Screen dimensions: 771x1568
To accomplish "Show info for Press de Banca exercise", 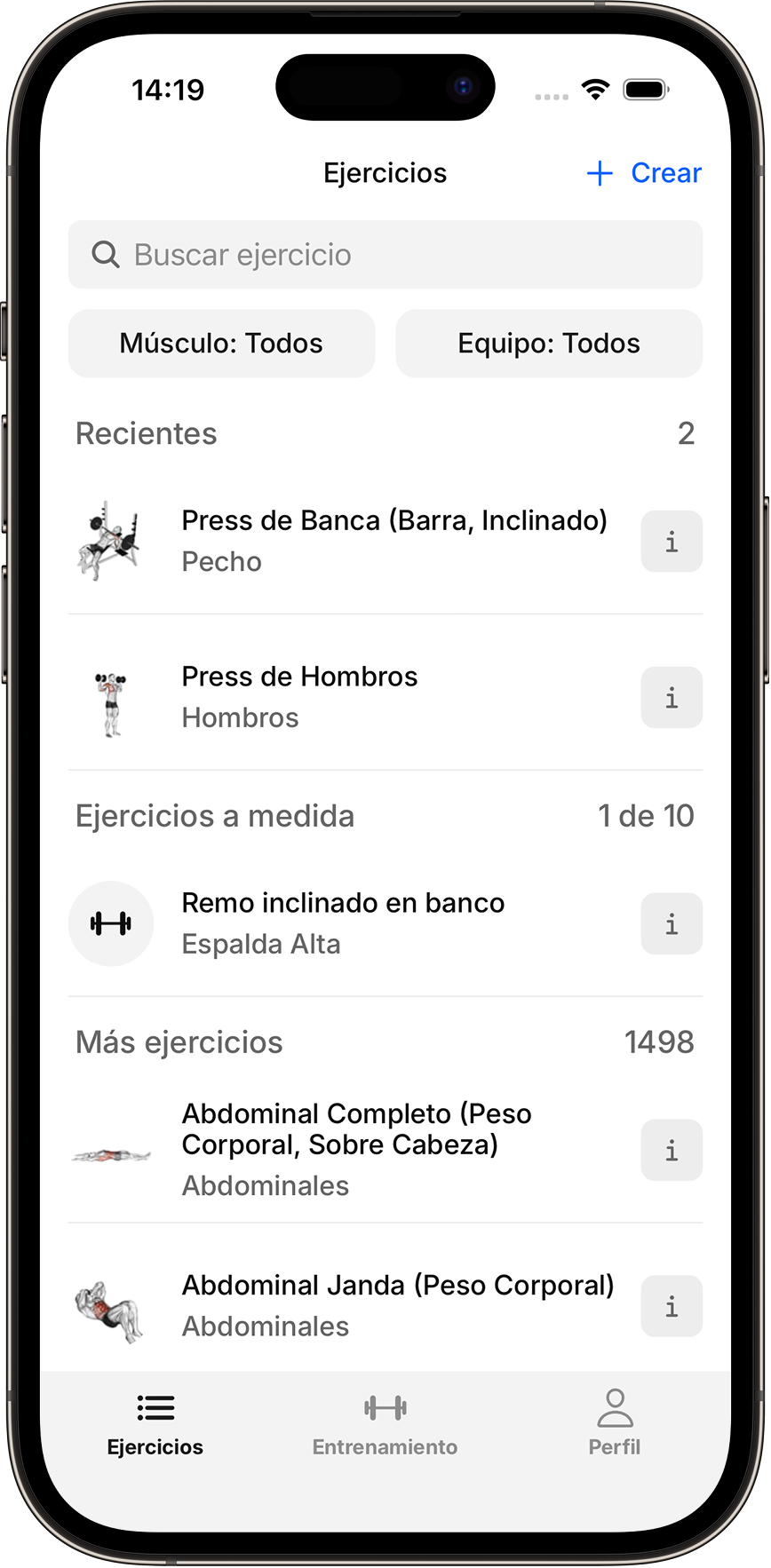I will pos(672,542).
